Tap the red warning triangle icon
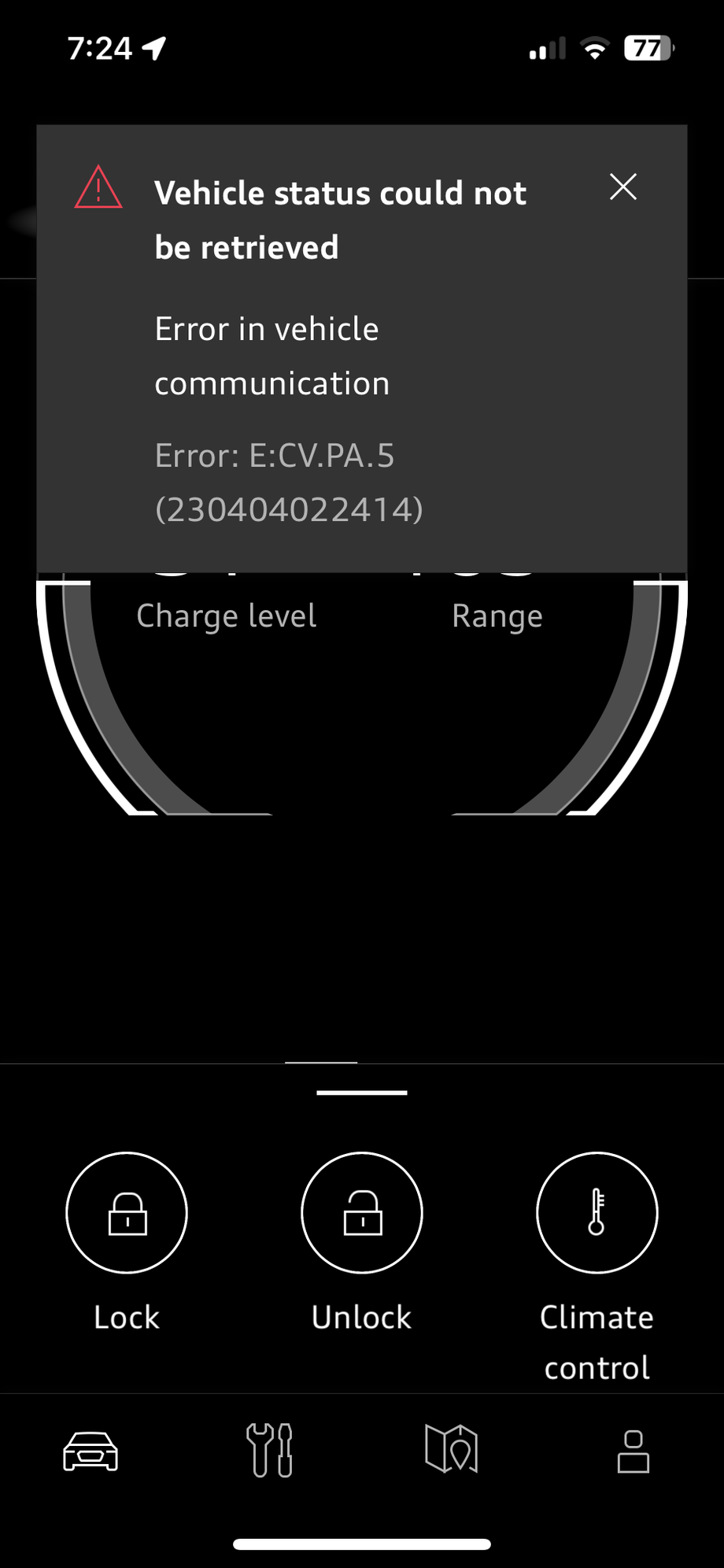This screenshot has height=1568, width=724. click(97, 190)
